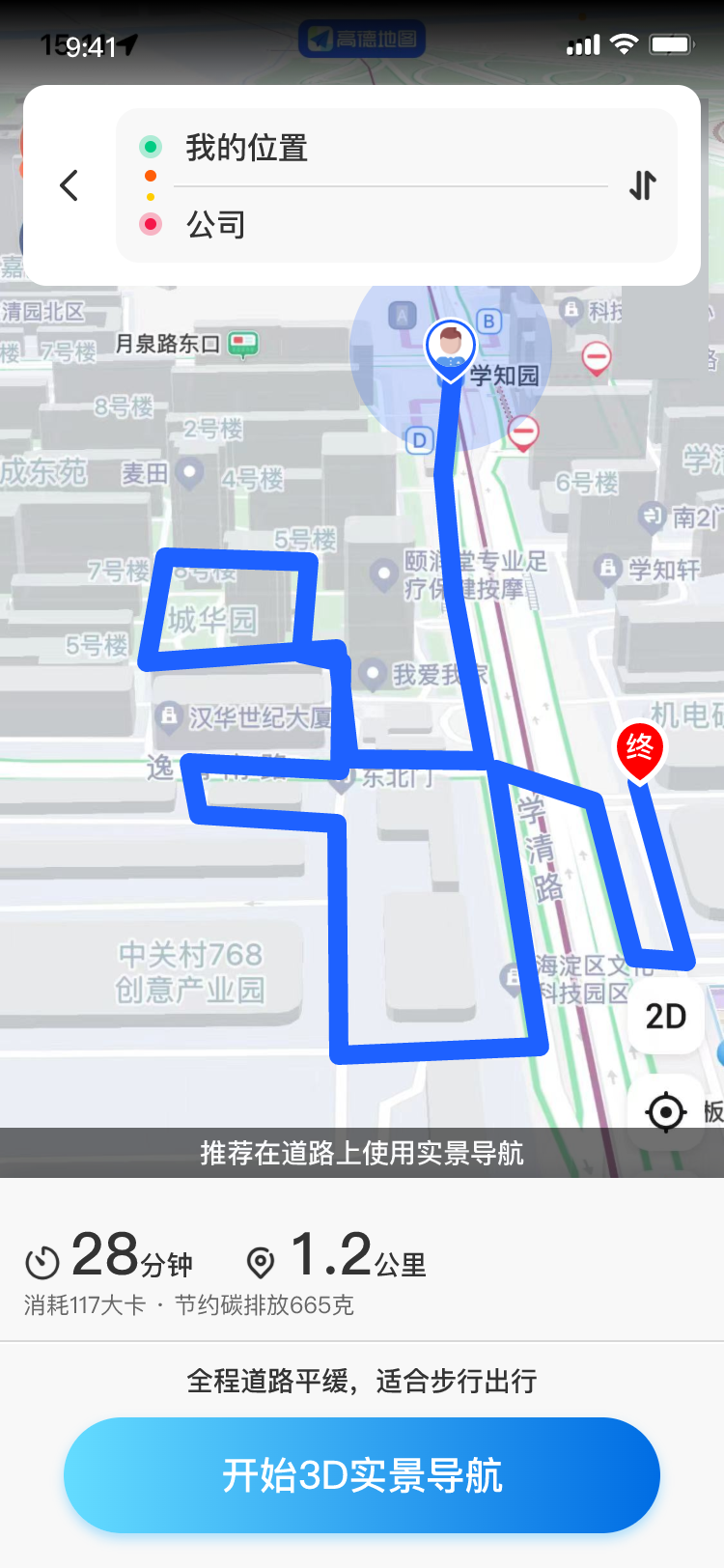724x1568 pixels.
Task: Swap start and destination locations
Action: pyautogui.click(x=643, y=185)
